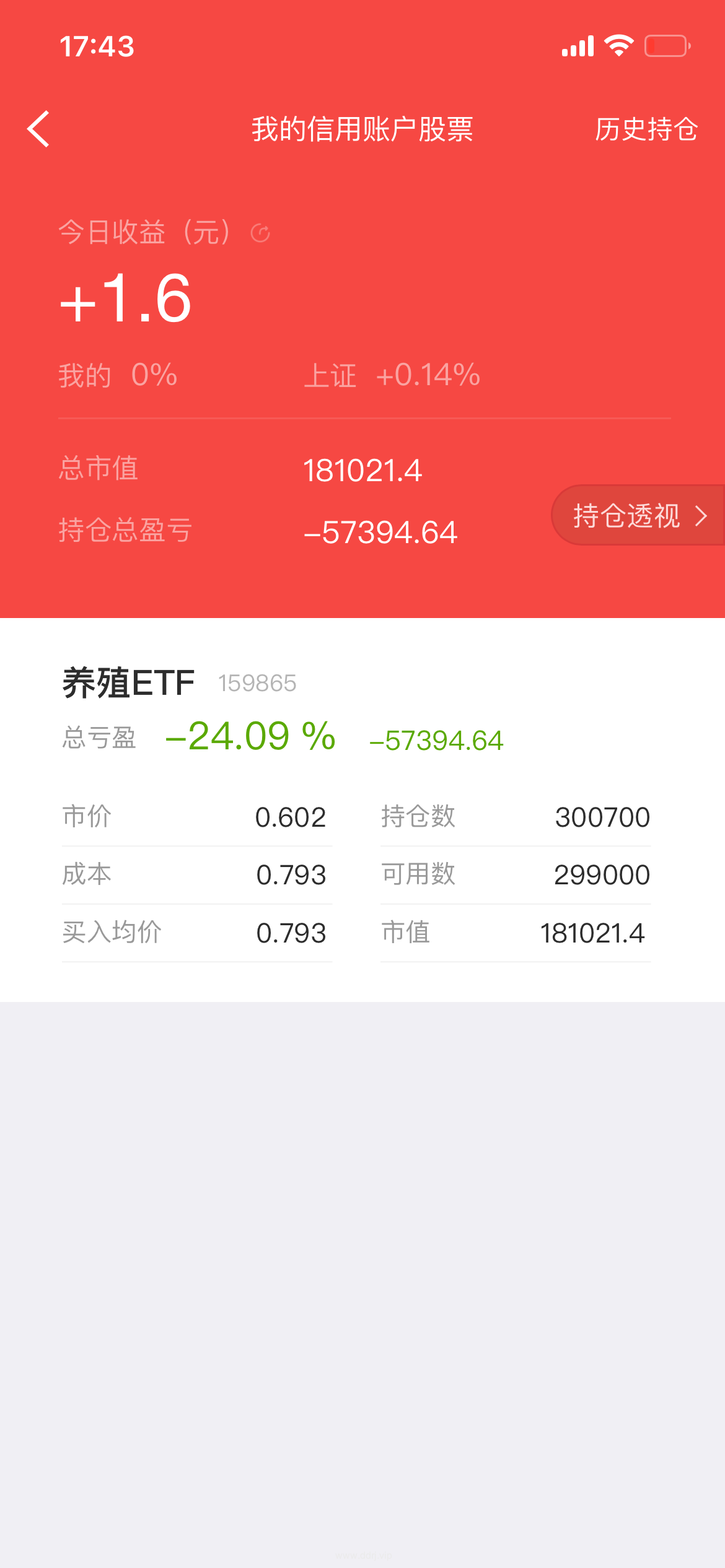Refresh today's earnings icon
Image resolution: width=725 pixels, height=1568 pixels.
(260, 233)
